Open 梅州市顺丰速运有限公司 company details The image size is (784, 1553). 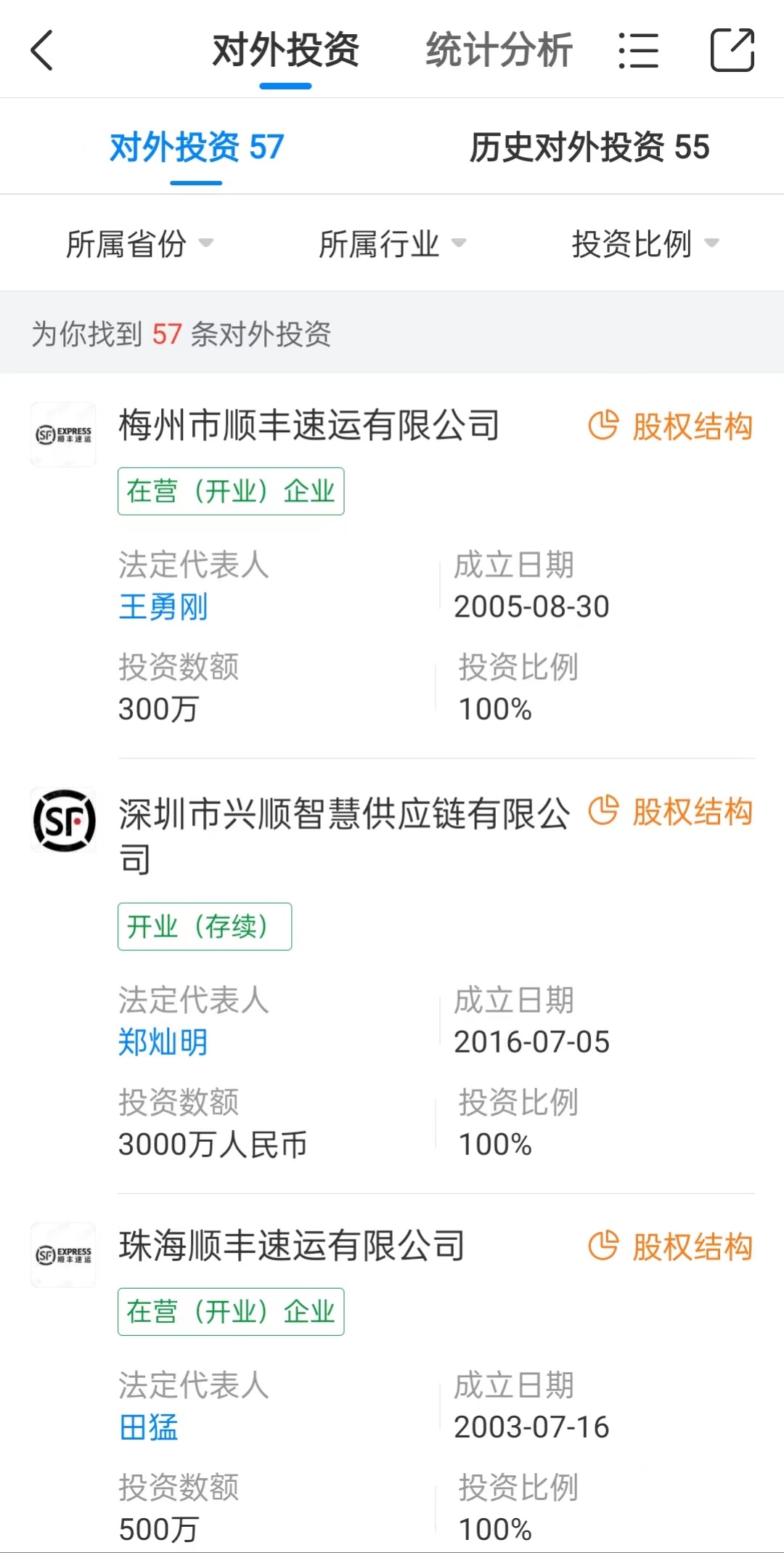tap(309, 426)
